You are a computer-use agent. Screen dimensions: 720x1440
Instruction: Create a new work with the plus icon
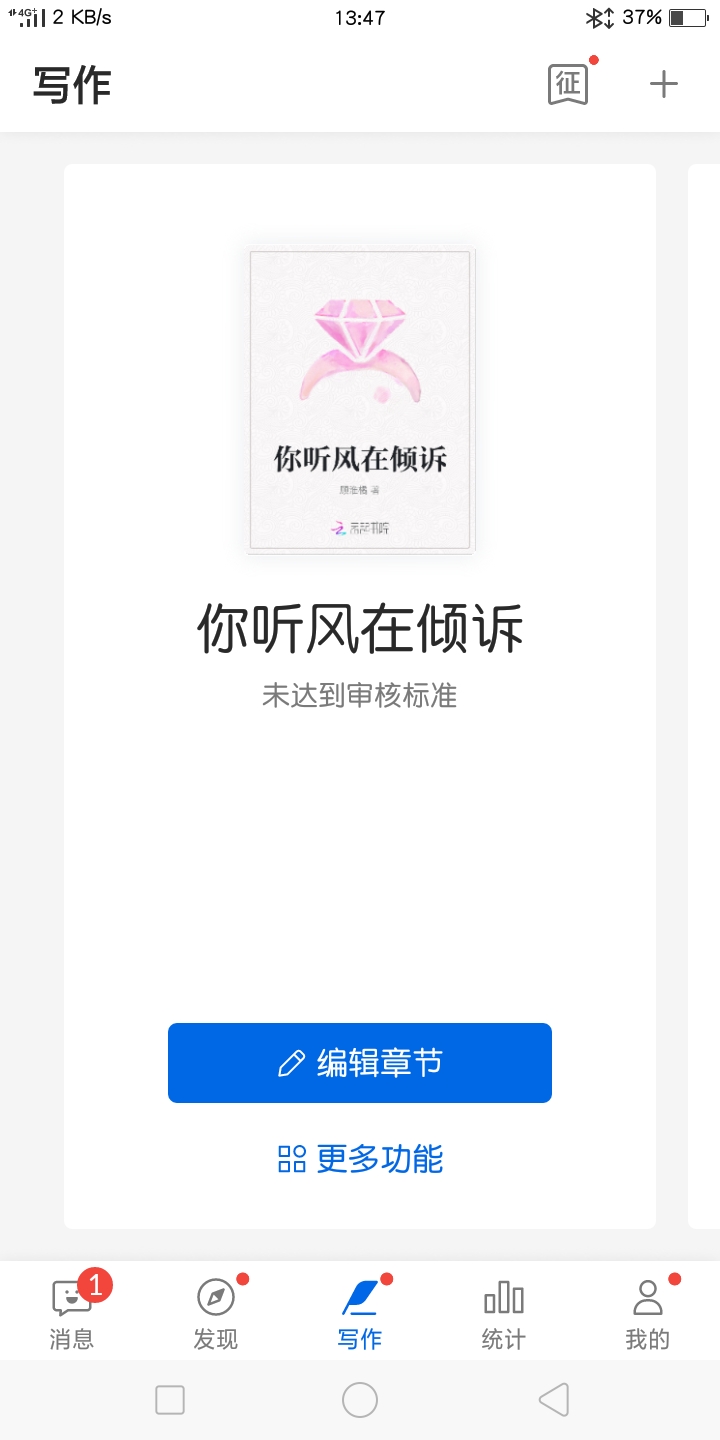coord(664,85)
